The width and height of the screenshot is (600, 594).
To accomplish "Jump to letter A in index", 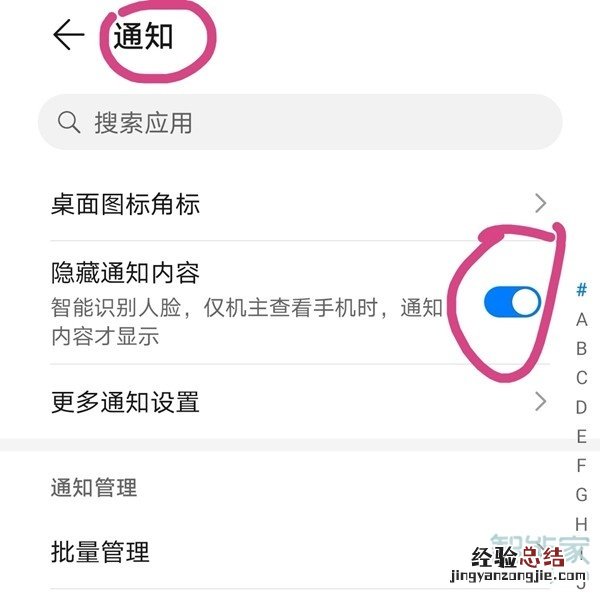I will [581, 320].
